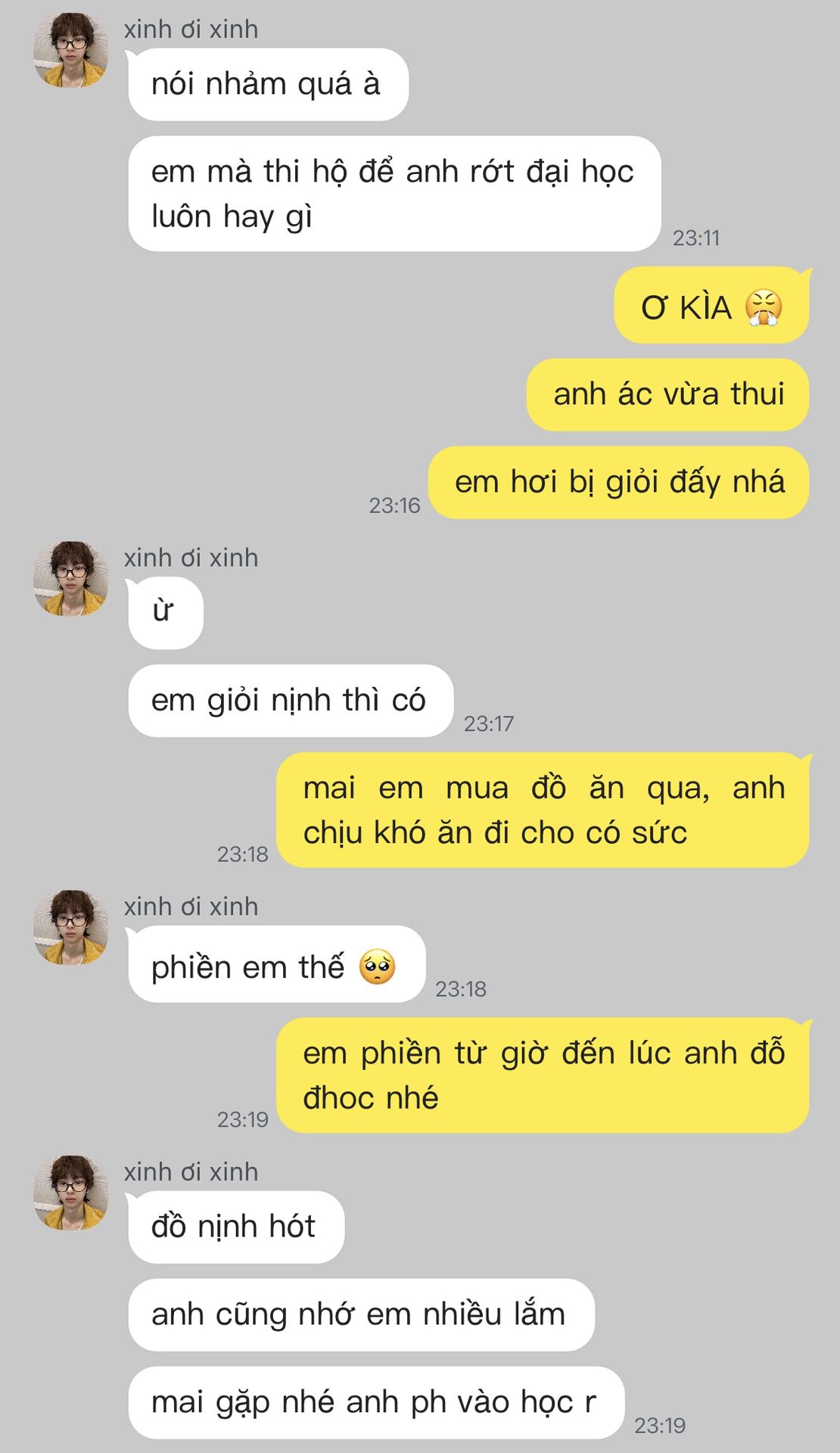Open sender avatar beside 'đồ nịnh hót'
Viewport: 840px width, 1453px height.
pyautogui.click(x=70, y=1193)
